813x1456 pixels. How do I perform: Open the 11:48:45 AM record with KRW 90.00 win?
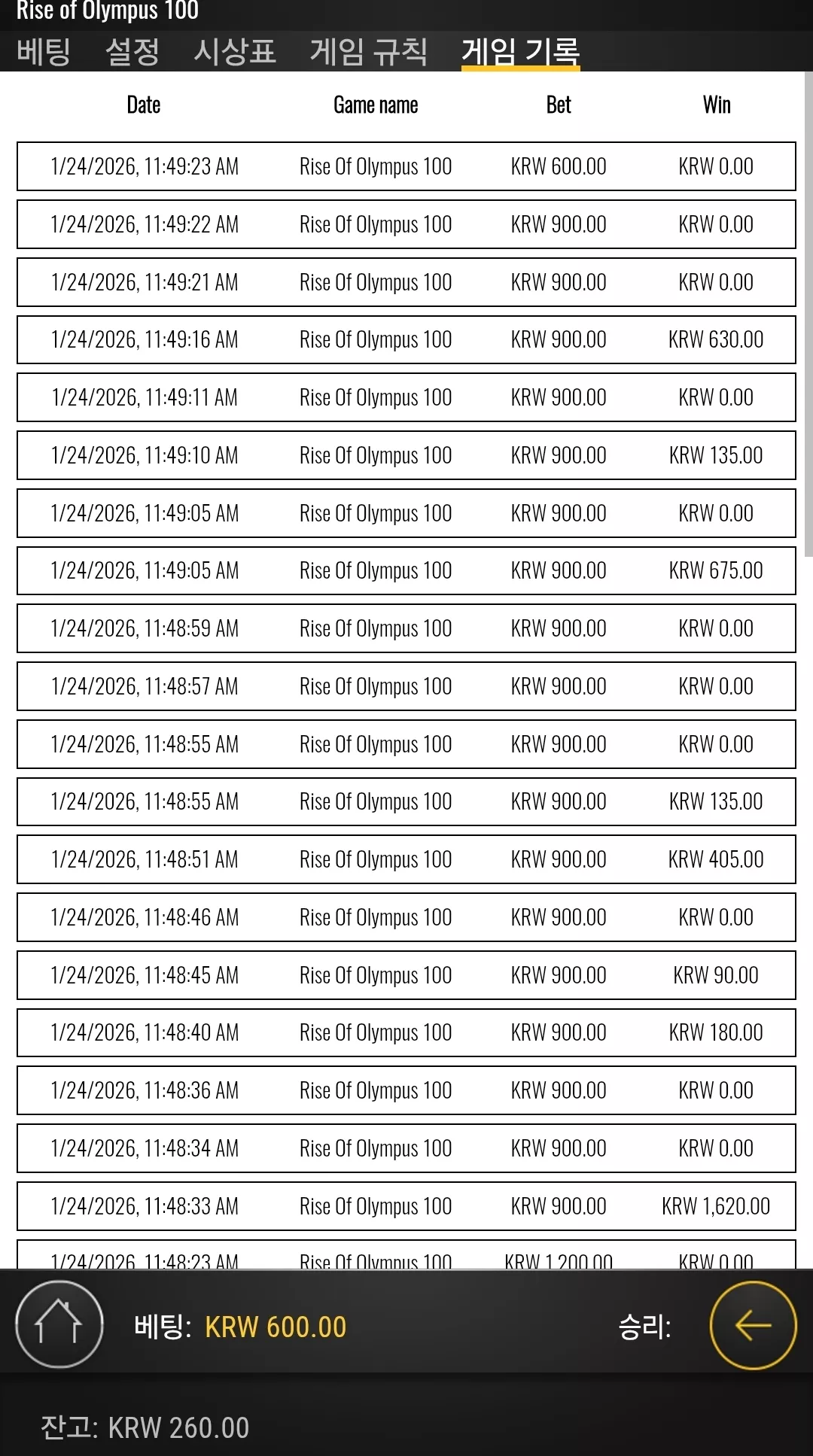pos(406,975)
